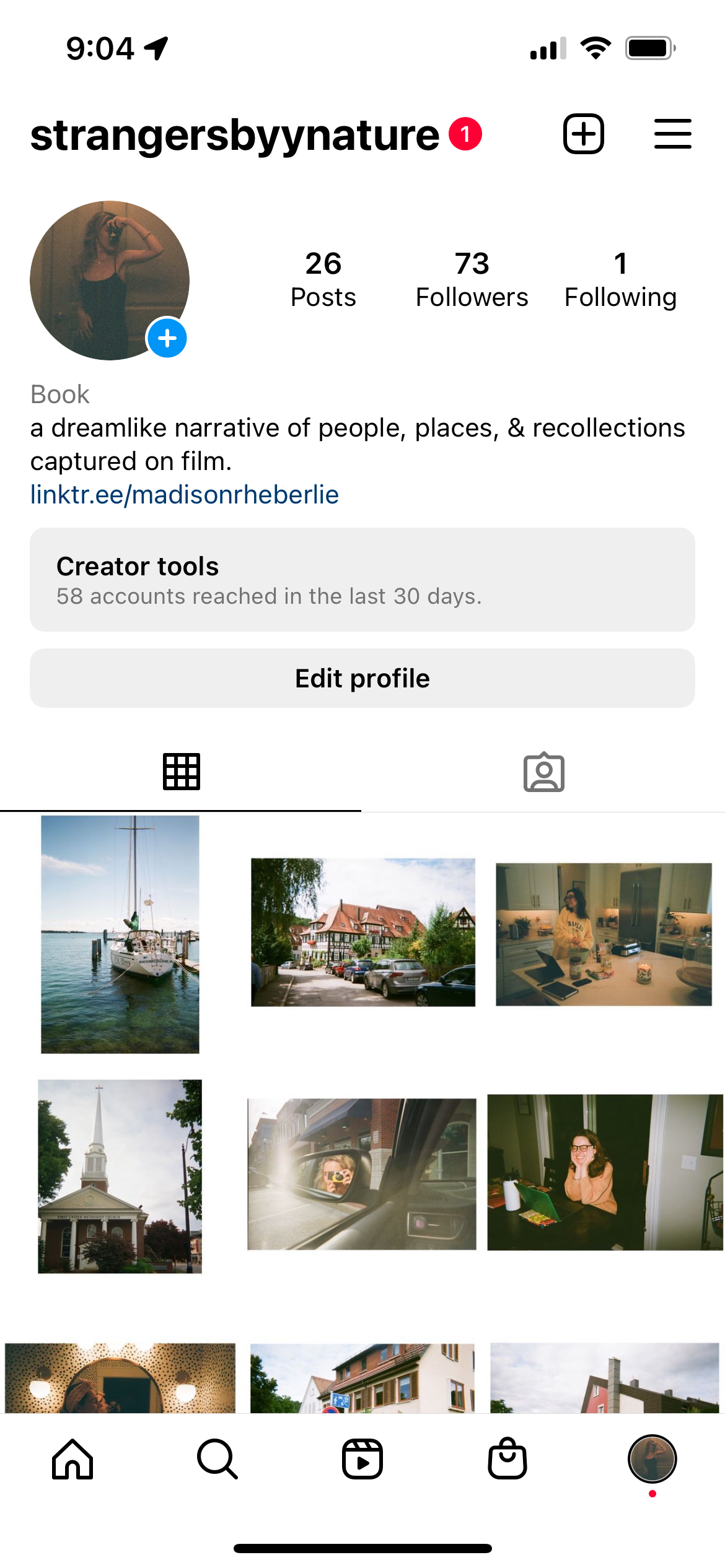Add a story from the profile picture
Screen dimensions: 725x1568
click(x=167, y=338)
